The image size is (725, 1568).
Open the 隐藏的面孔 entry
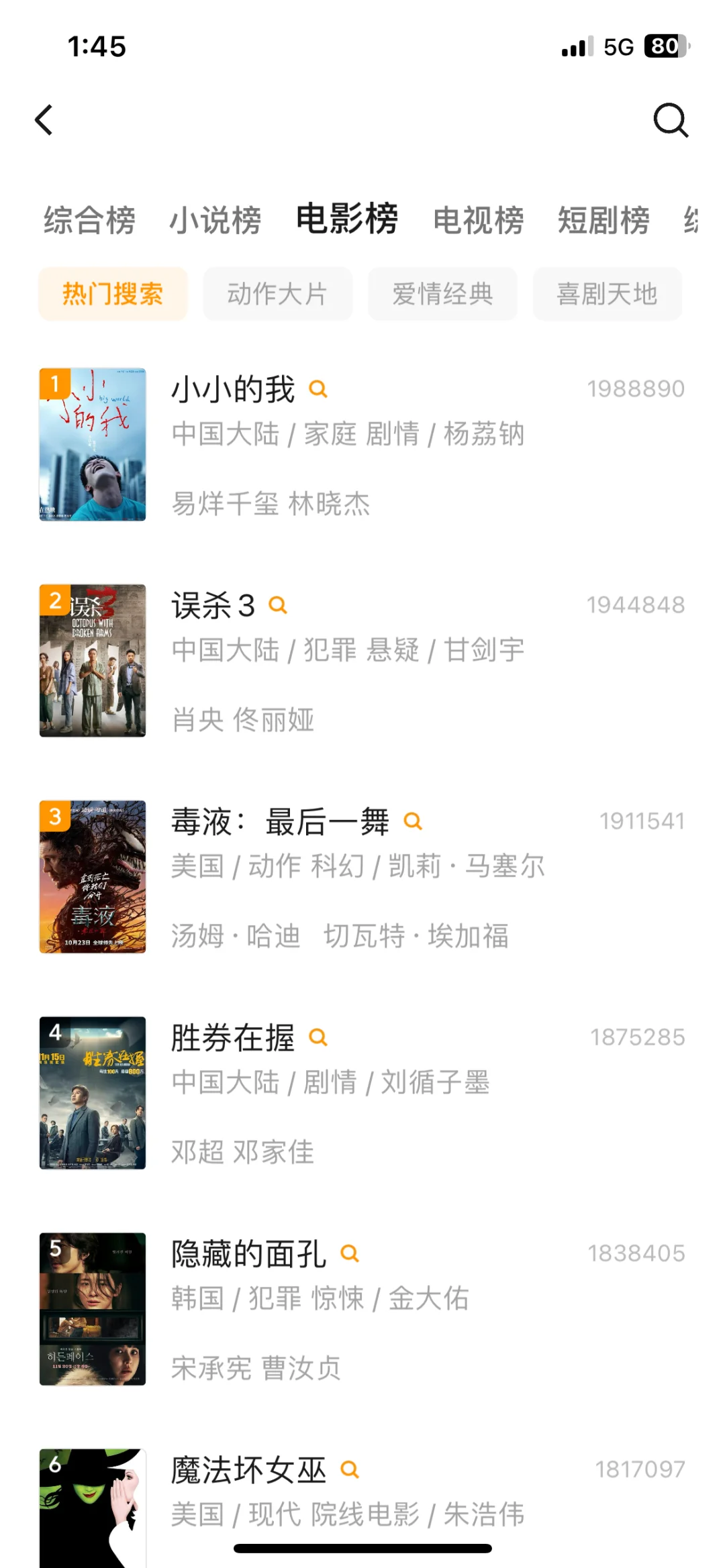[x=248, y=1254]
